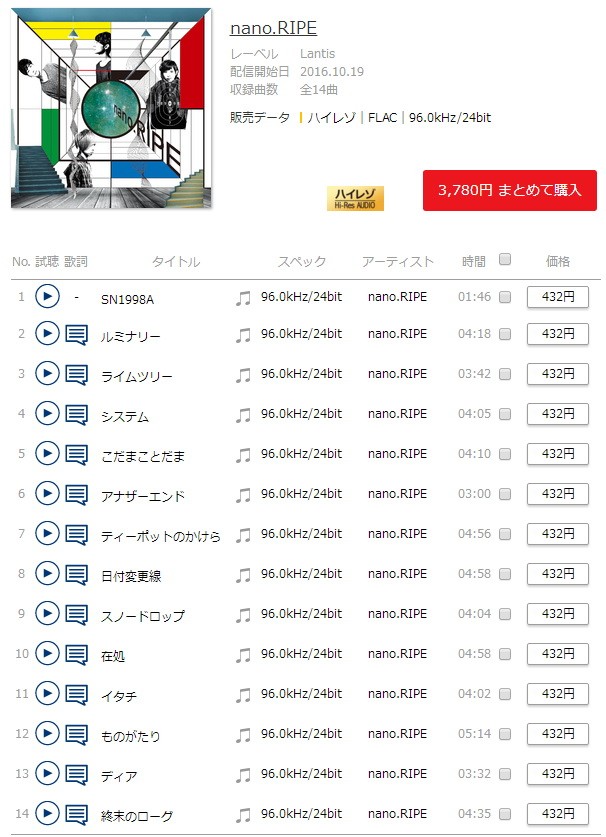Buy the whole album for 3,780円
606x837 pixels.
[509, 191]
